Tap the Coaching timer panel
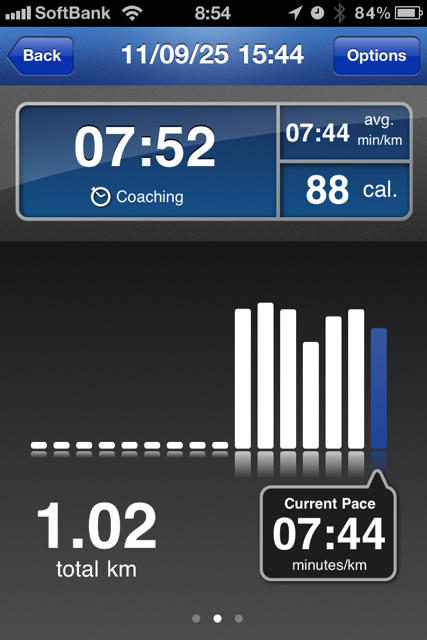427x640 pixels. [148, 162]
